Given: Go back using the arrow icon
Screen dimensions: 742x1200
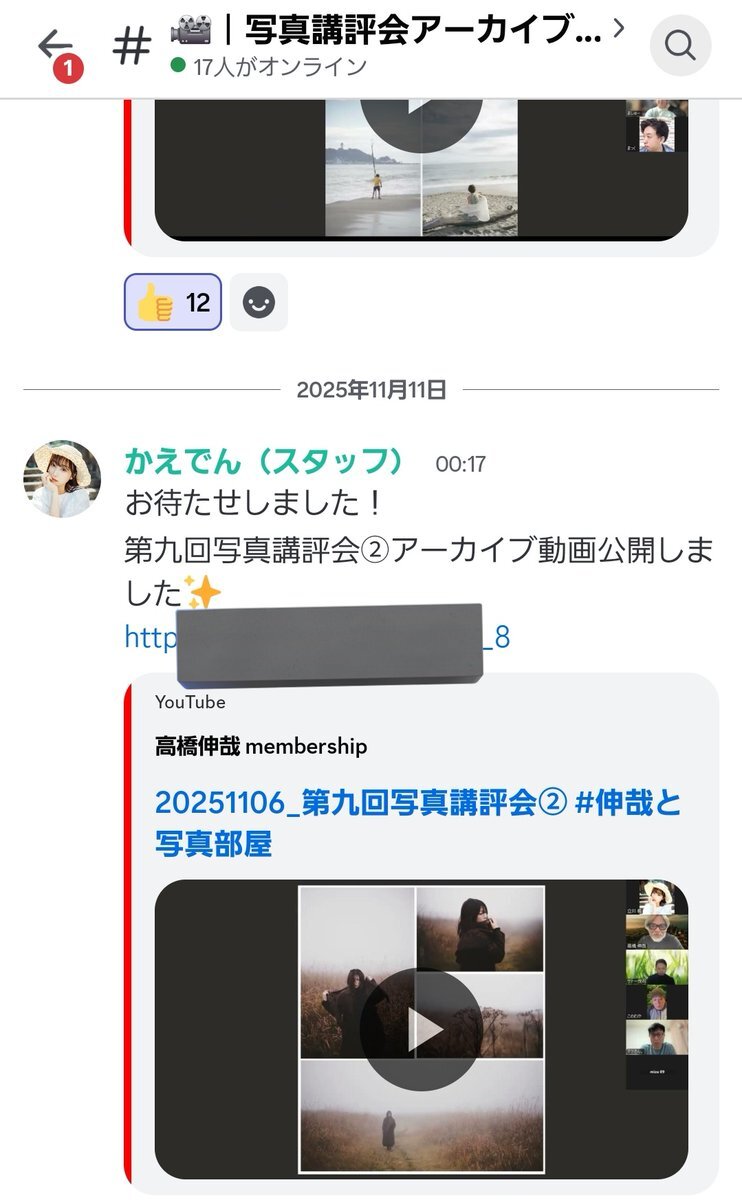Looking at the screenshot, I should 55,45.
